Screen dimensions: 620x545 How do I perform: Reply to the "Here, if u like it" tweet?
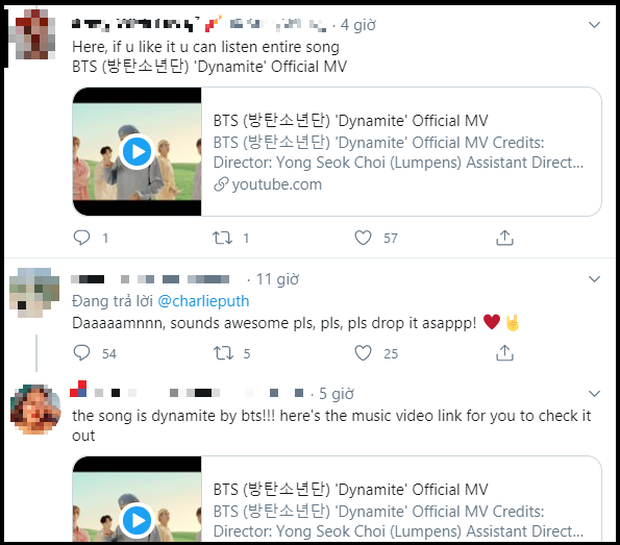point(82,238)
